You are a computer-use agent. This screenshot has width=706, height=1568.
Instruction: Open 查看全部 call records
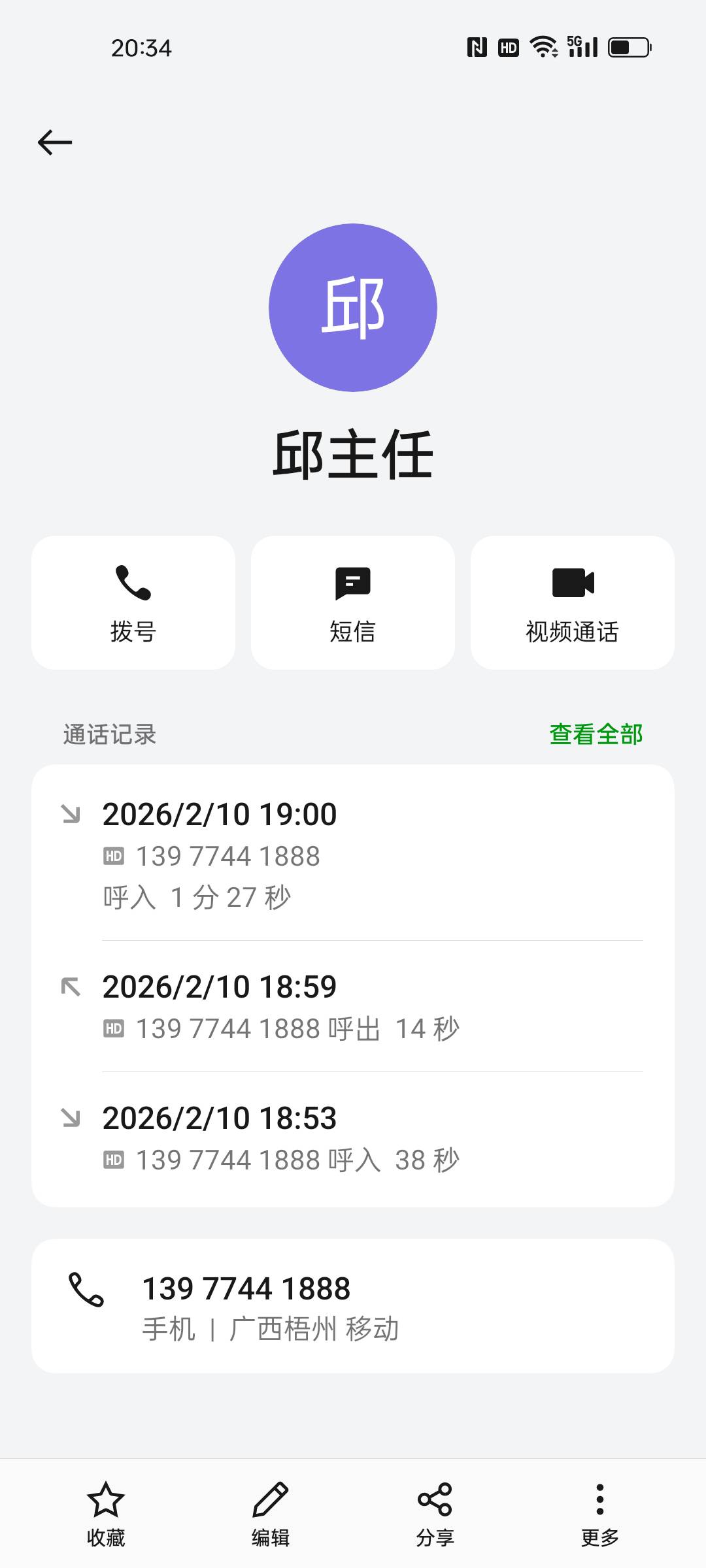[596, 734]
